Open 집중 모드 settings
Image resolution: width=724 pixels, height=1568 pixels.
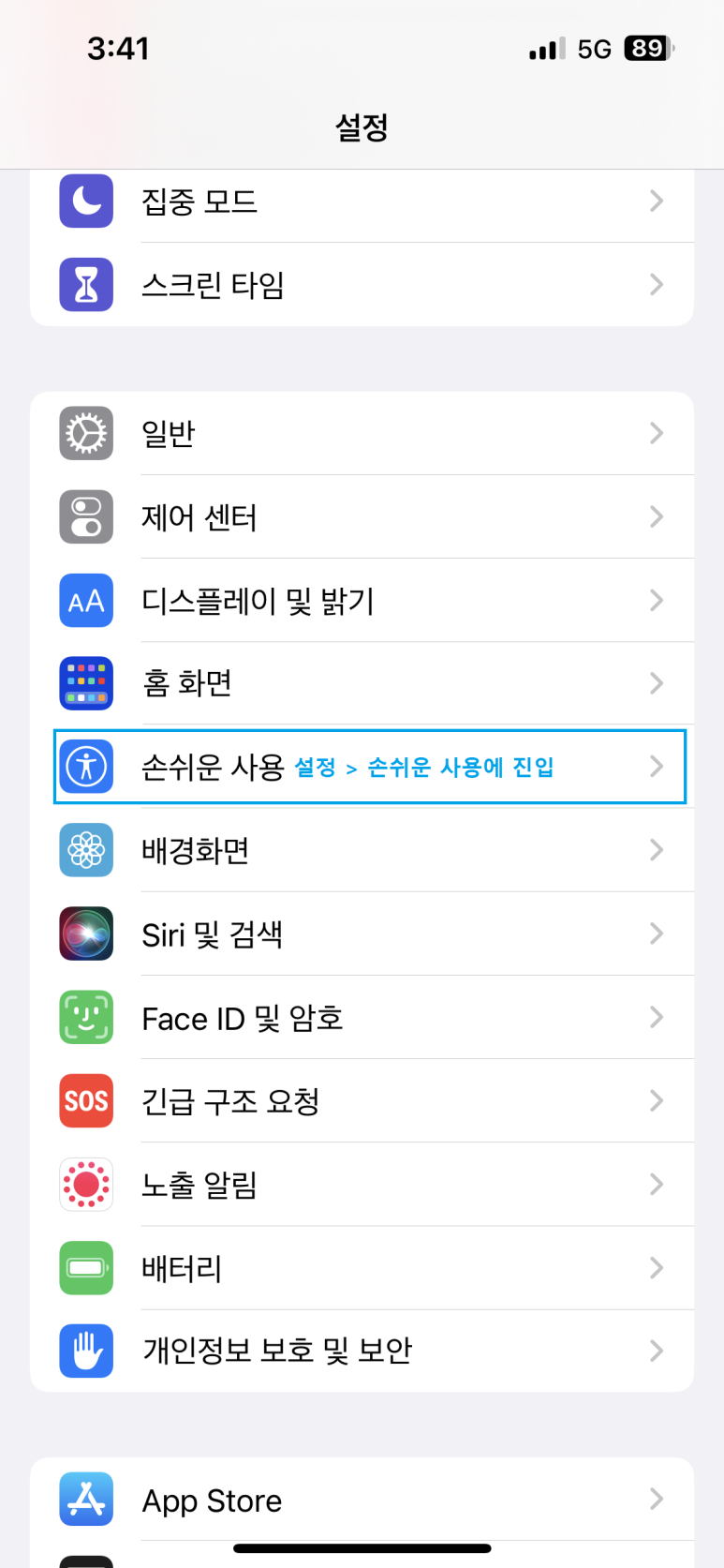point(362,202)
